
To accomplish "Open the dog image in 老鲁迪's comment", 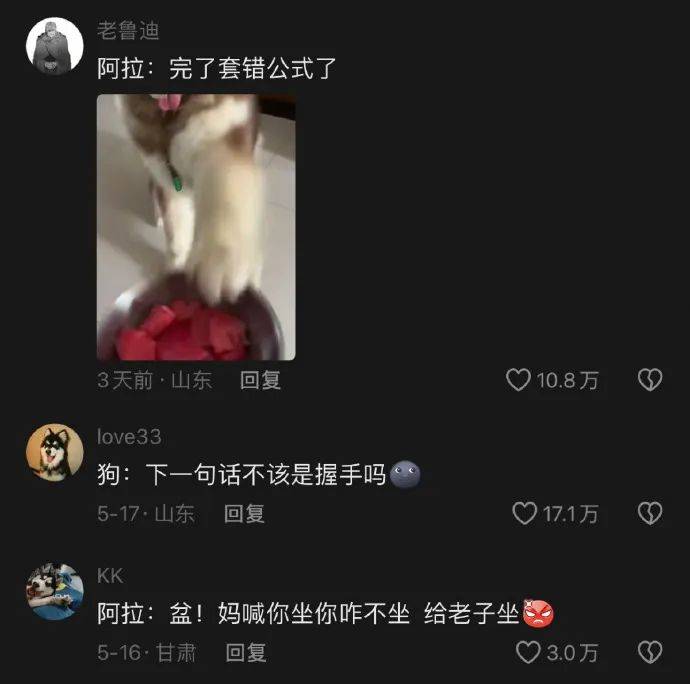I will (196, 227).
